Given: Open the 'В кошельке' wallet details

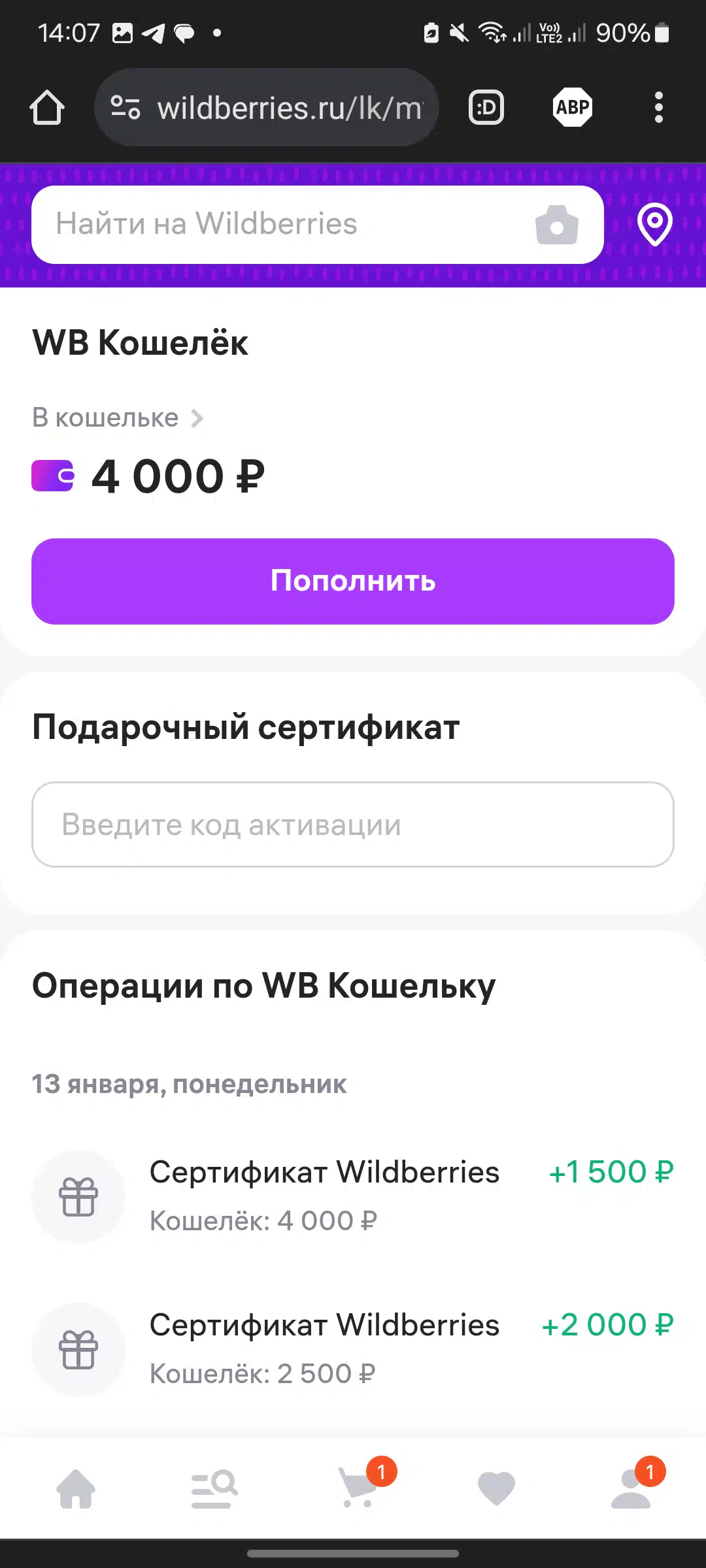Looking at the screenshot, I should pos(118,417).
